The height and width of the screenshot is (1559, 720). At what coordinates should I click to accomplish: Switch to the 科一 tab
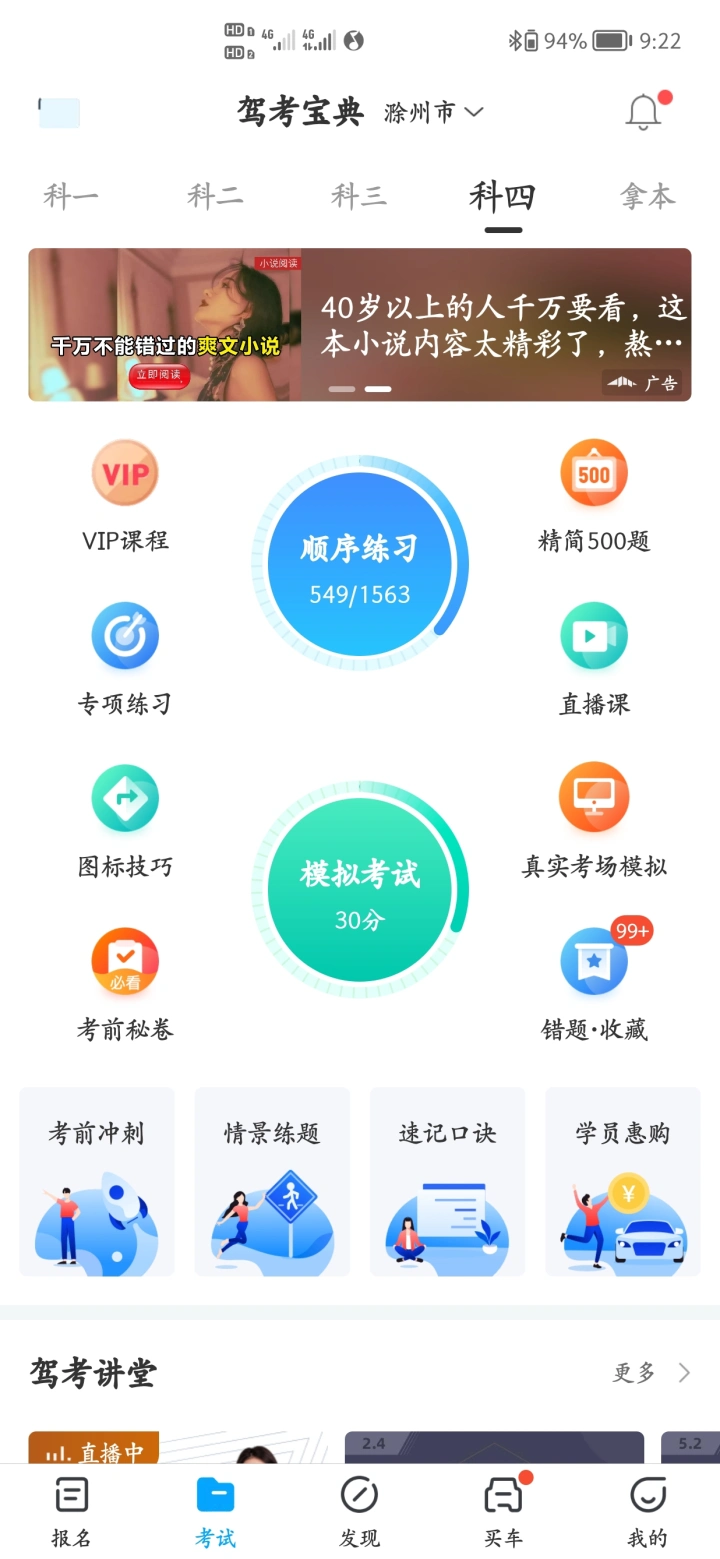click(71, 196)
